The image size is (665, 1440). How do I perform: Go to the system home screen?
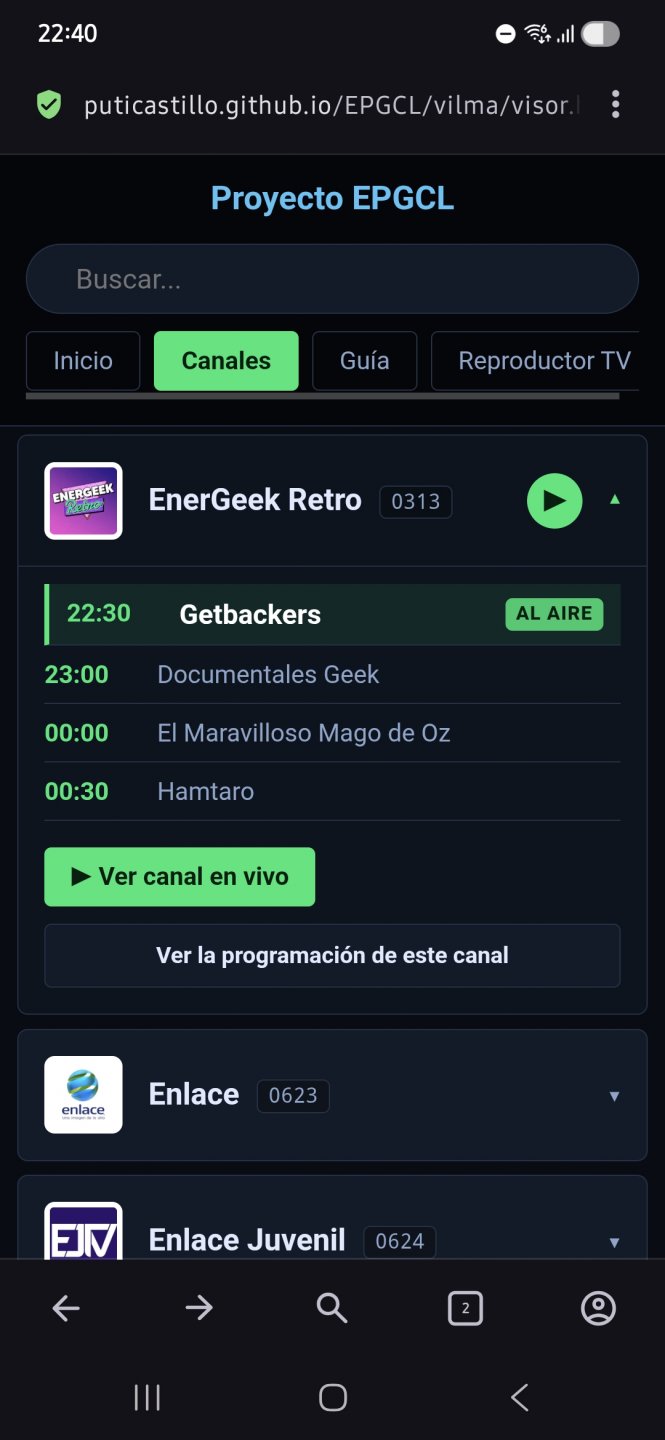coord(332,1397)
